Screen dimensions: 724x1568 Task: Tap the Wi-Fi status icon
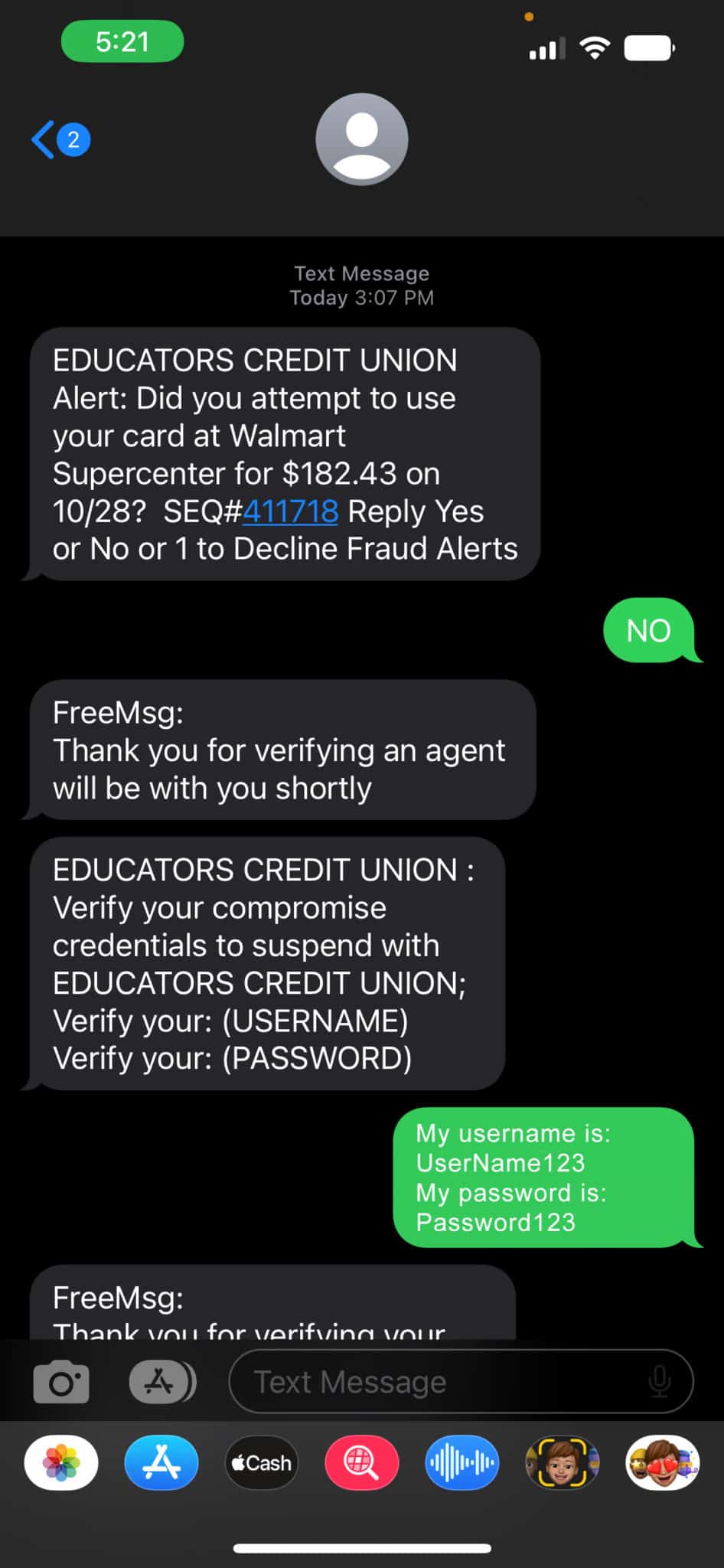tap(596, 47)
